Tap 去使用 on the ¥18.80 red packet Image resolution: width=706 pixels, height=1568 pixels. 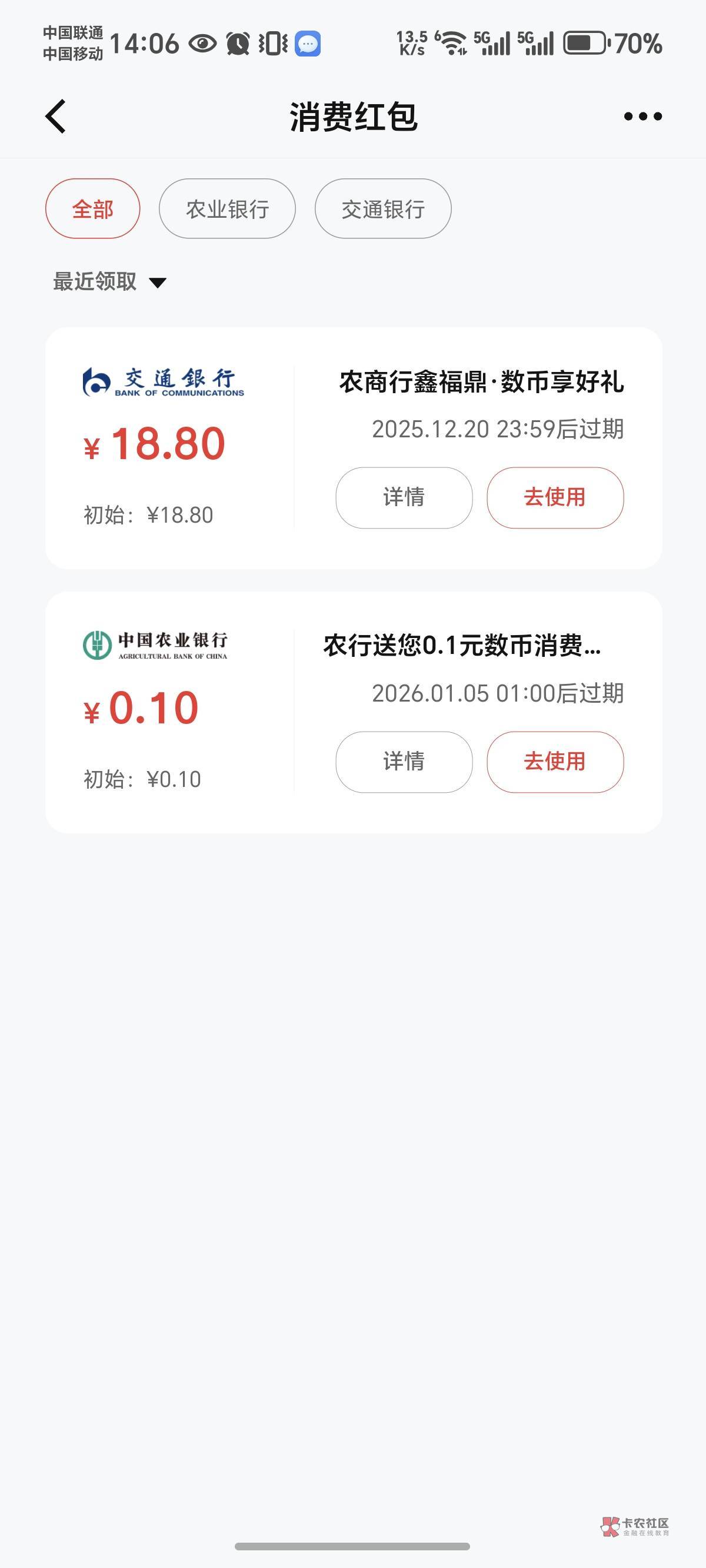click(x=555, y=498)
